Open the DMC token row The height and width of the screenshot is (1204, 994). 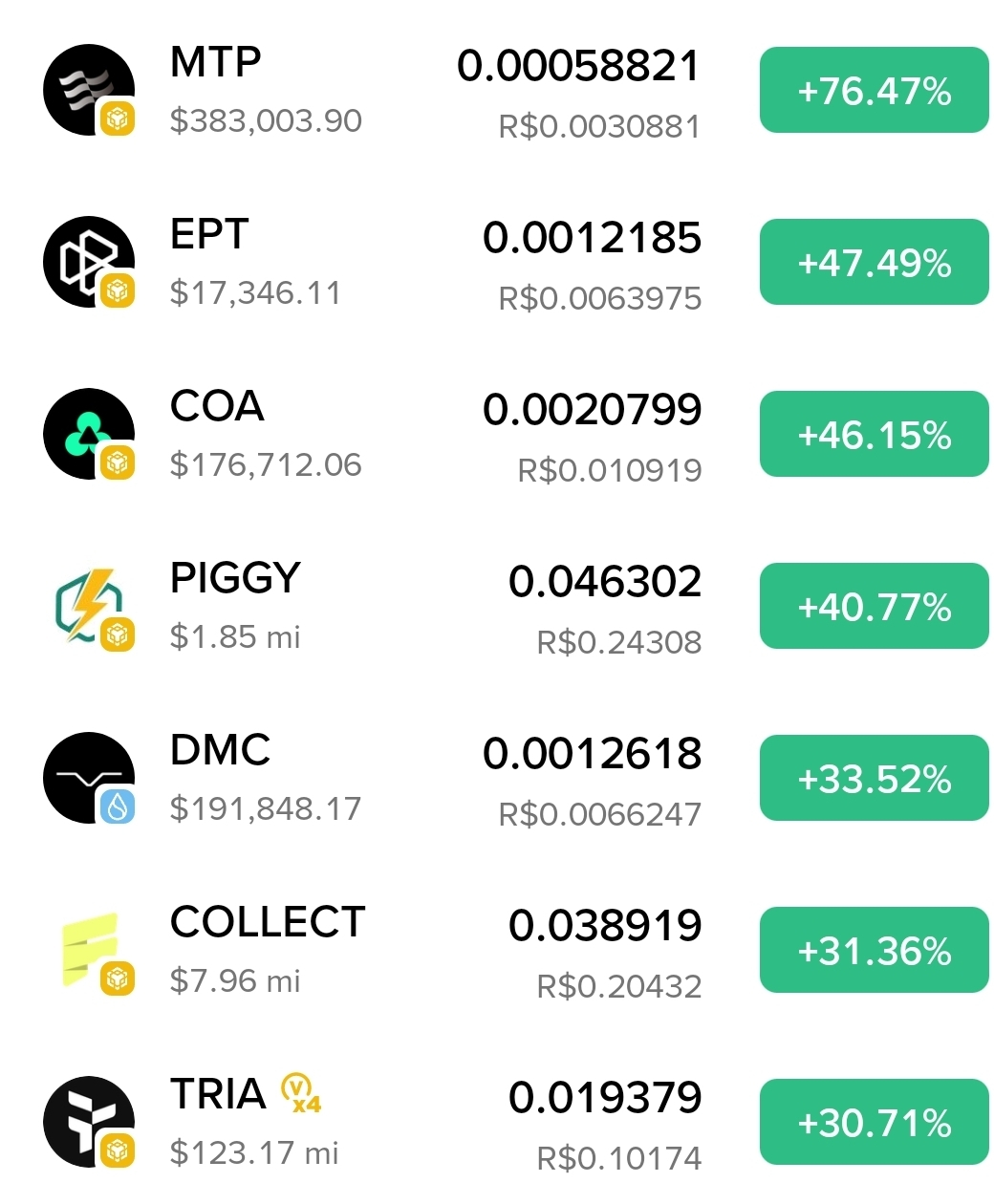click(220, 751)
